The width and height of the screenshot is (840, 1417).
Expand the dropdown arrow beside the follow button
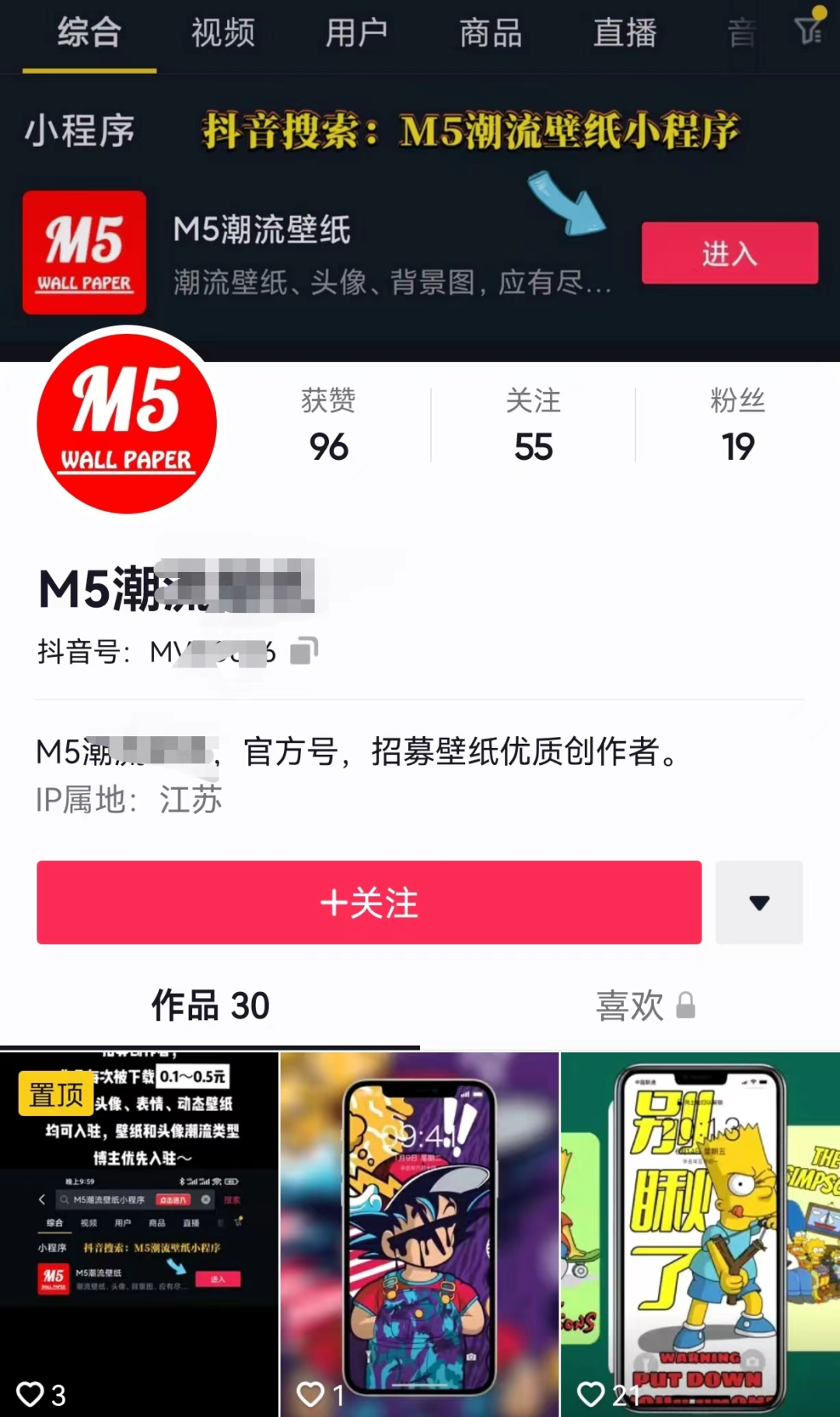pos(758,902)
